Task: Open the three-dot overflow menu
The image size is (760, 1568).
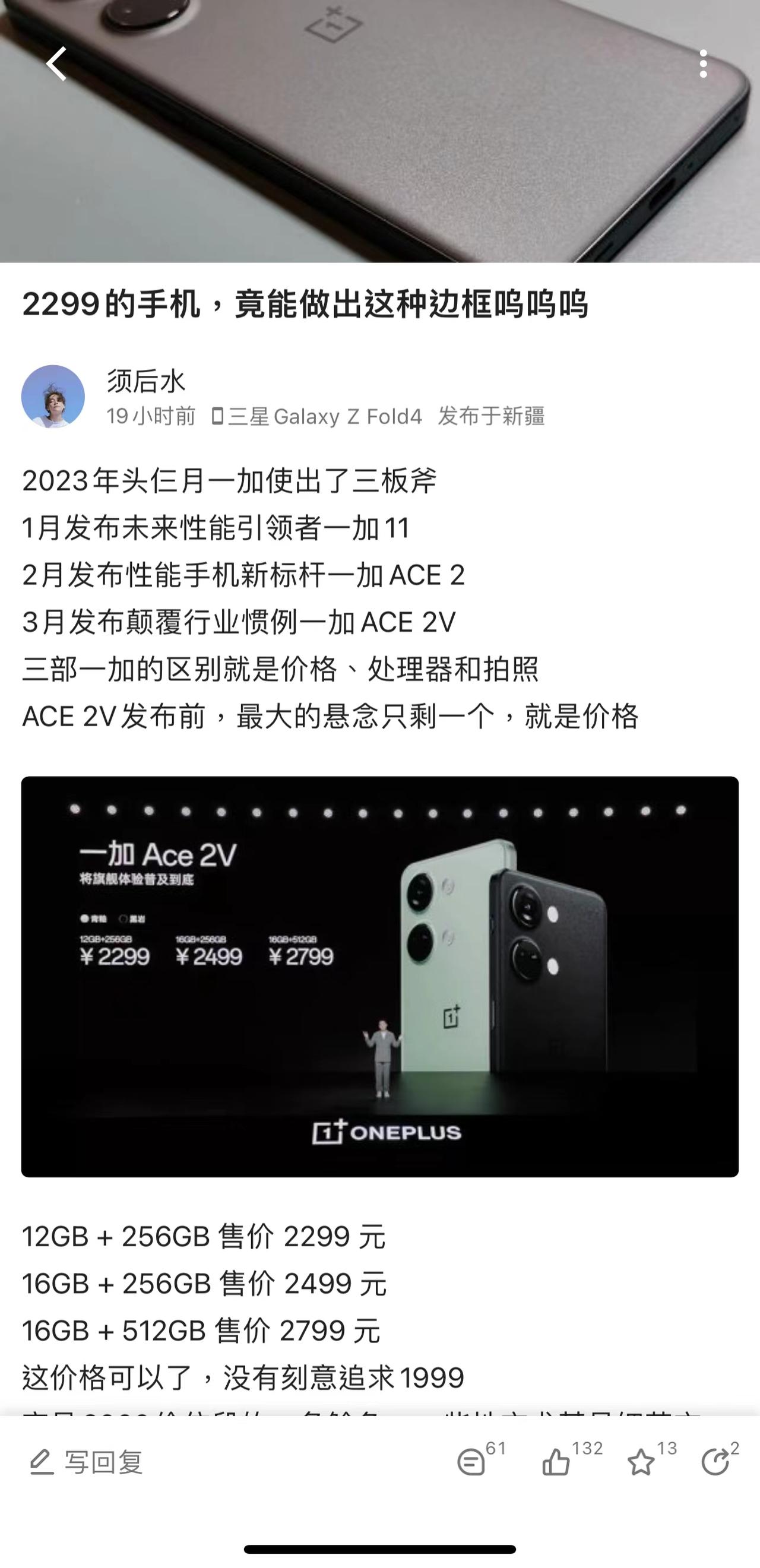Action: pos(704,64)
